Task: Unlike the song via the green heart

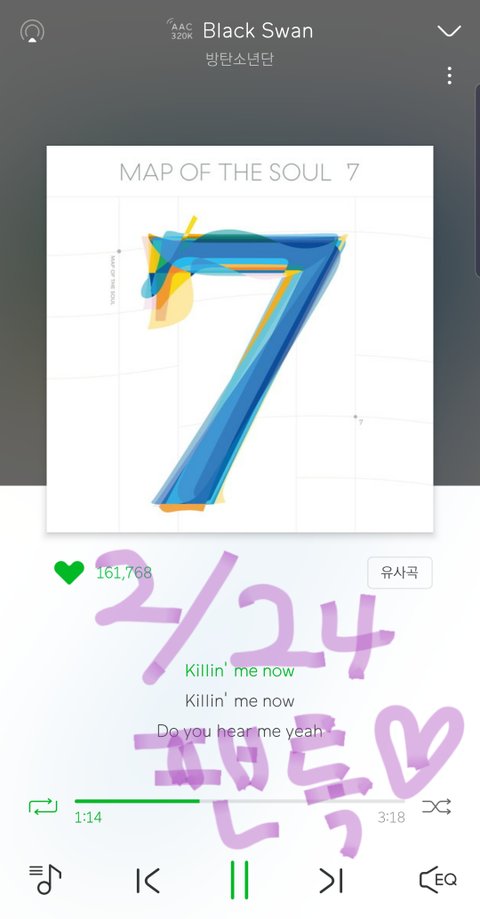Action: click(69, 573)
